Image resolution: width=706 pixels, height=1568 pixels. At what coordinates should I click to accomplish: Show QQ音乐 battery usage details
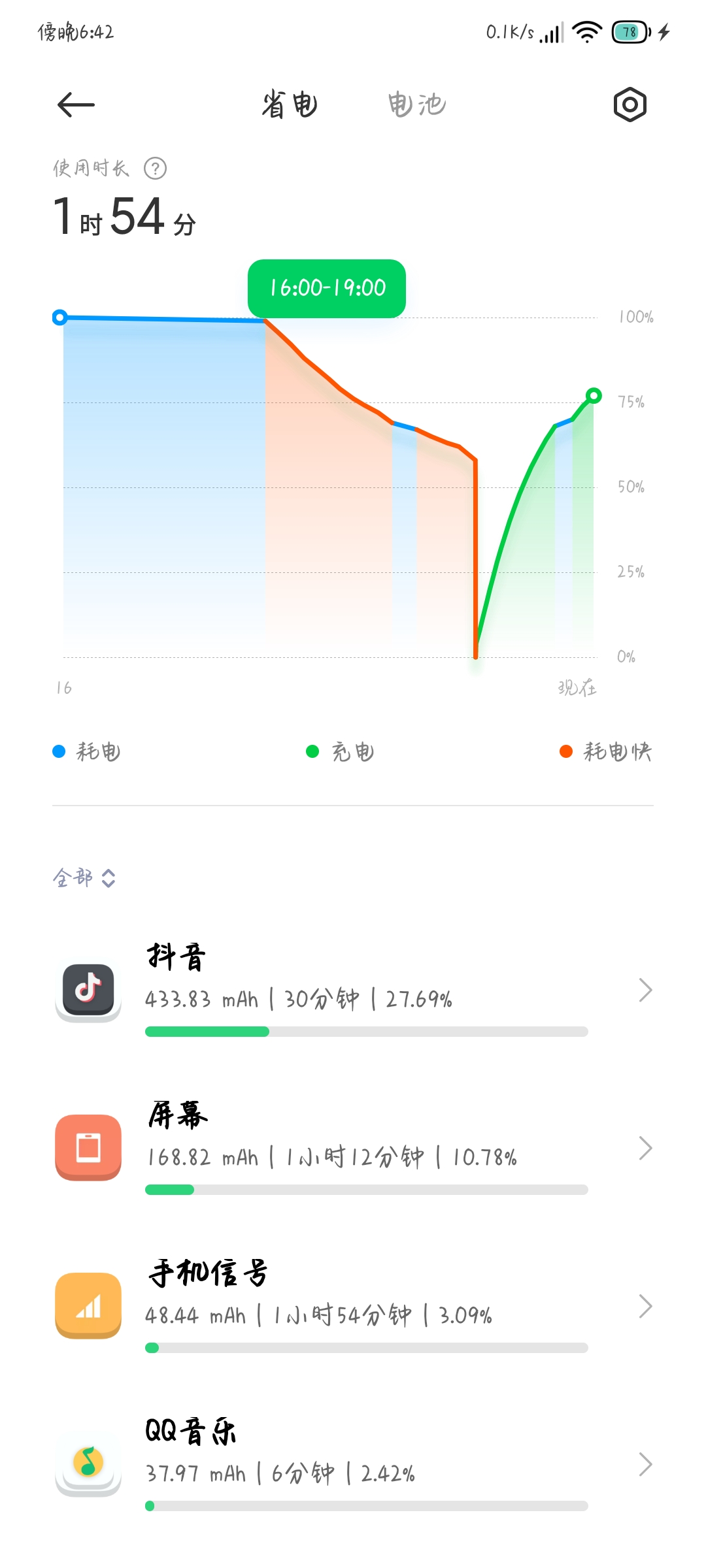353,1464
